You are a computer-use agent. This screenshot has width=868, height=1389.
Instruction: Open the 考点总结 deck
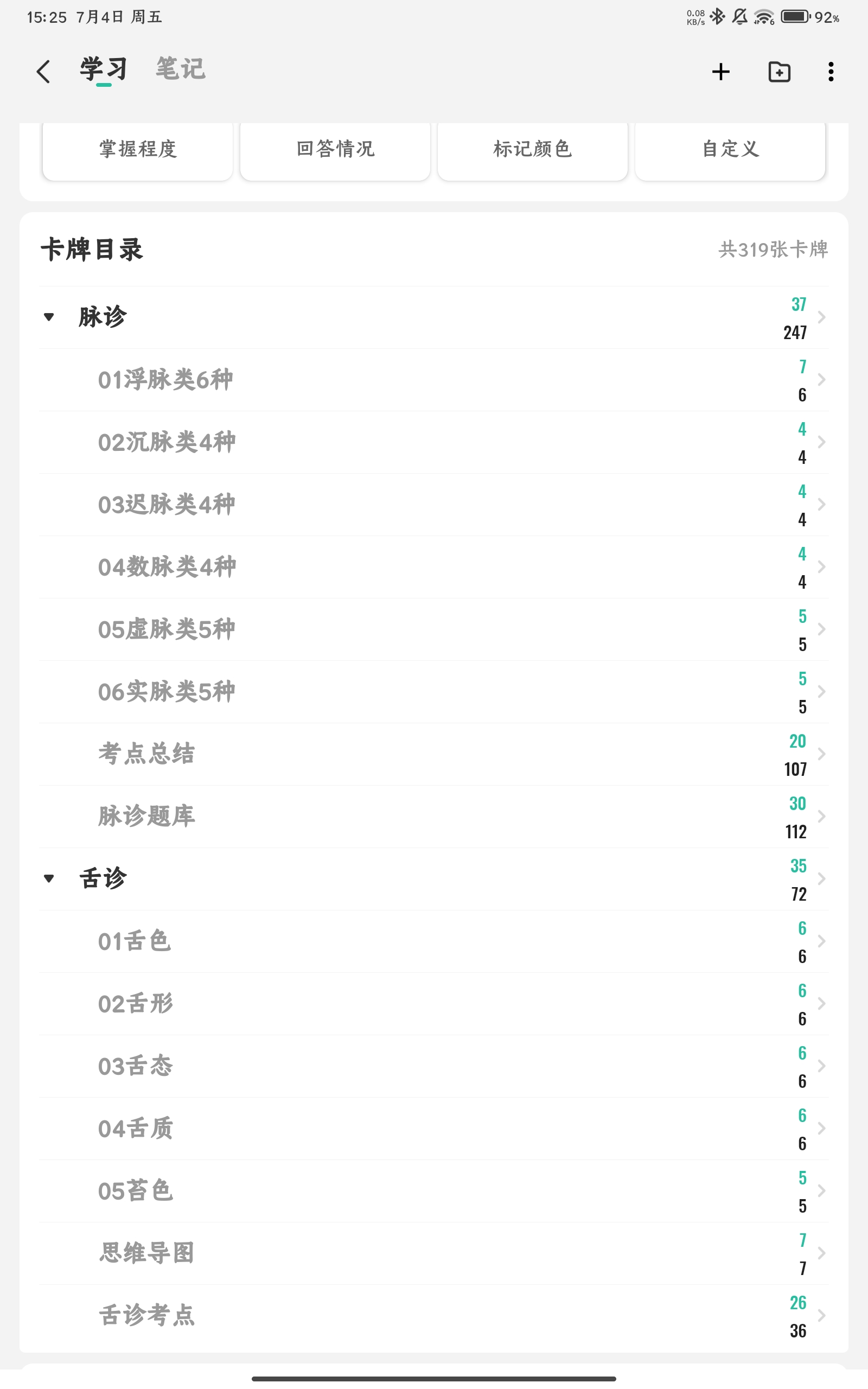pos(434,754)
